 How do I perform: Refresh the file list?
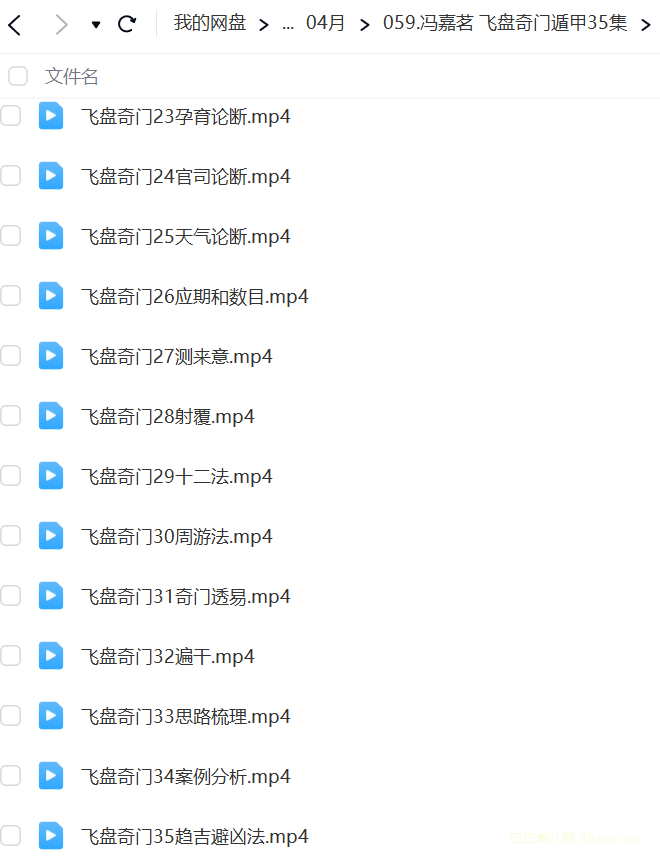pos(127,24)
